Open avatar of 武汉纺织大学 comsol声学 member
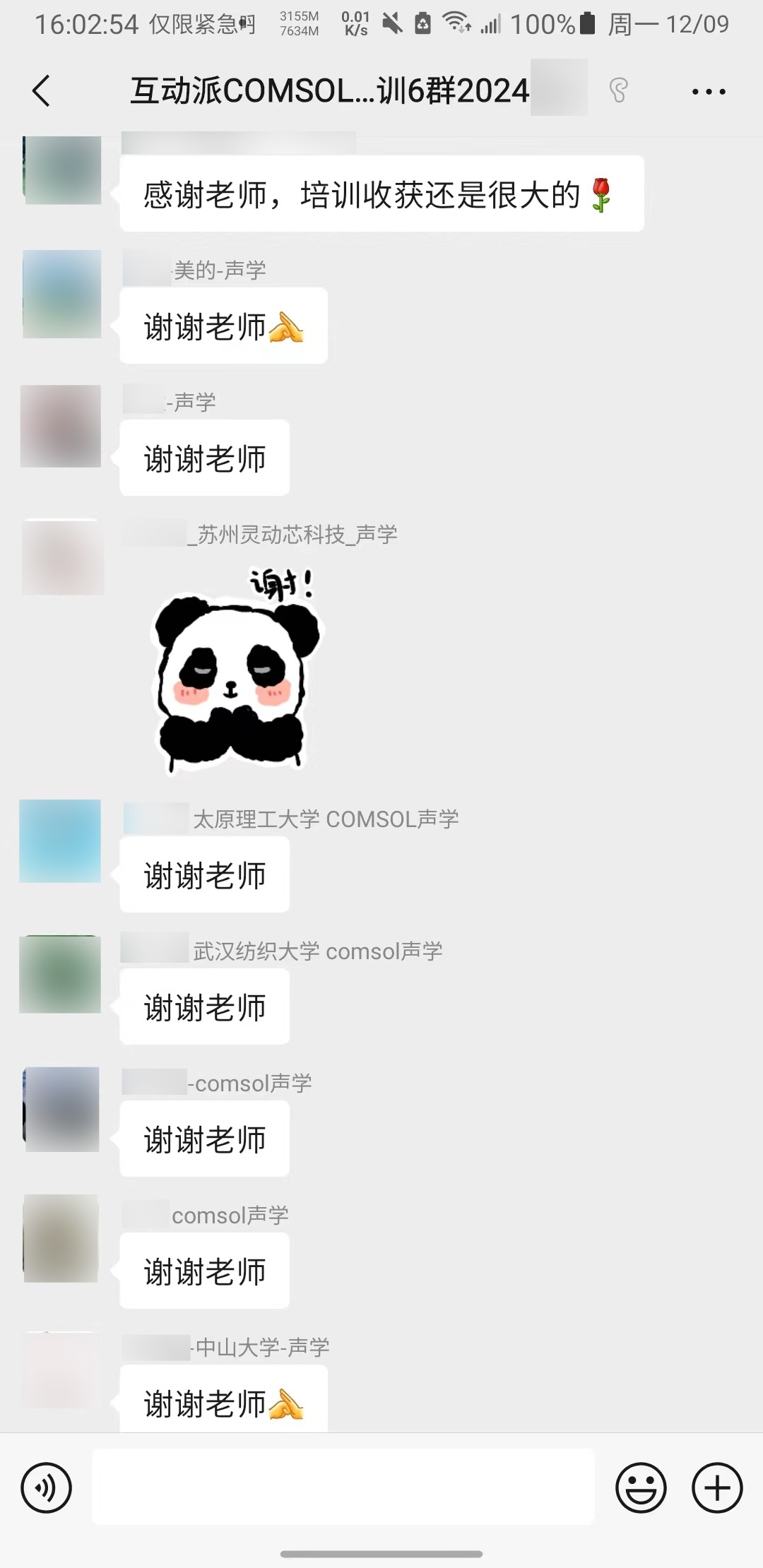The image size is (763, 1568). 60,974
